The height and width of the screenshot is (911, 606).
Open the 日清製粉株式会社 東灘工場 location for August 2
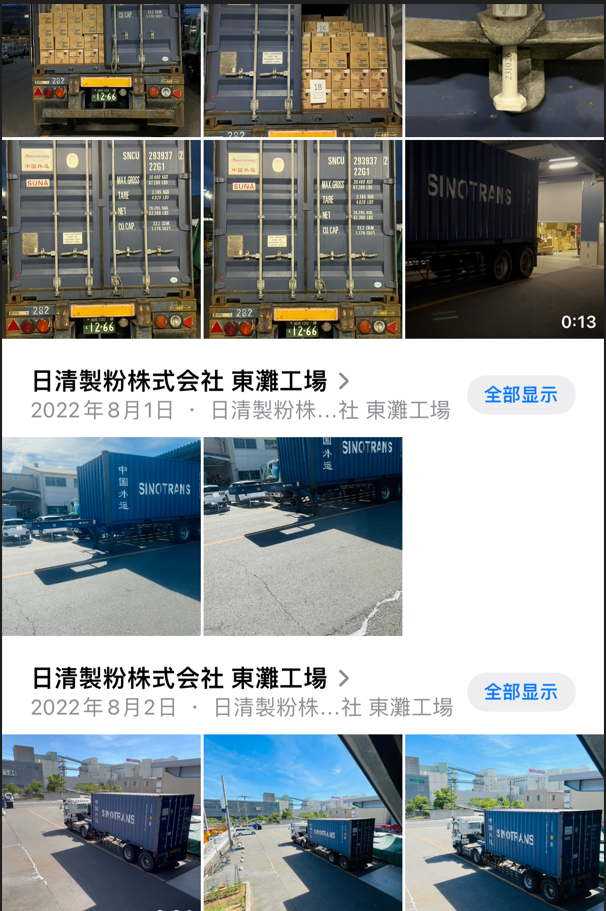click(x=190, y=678)
